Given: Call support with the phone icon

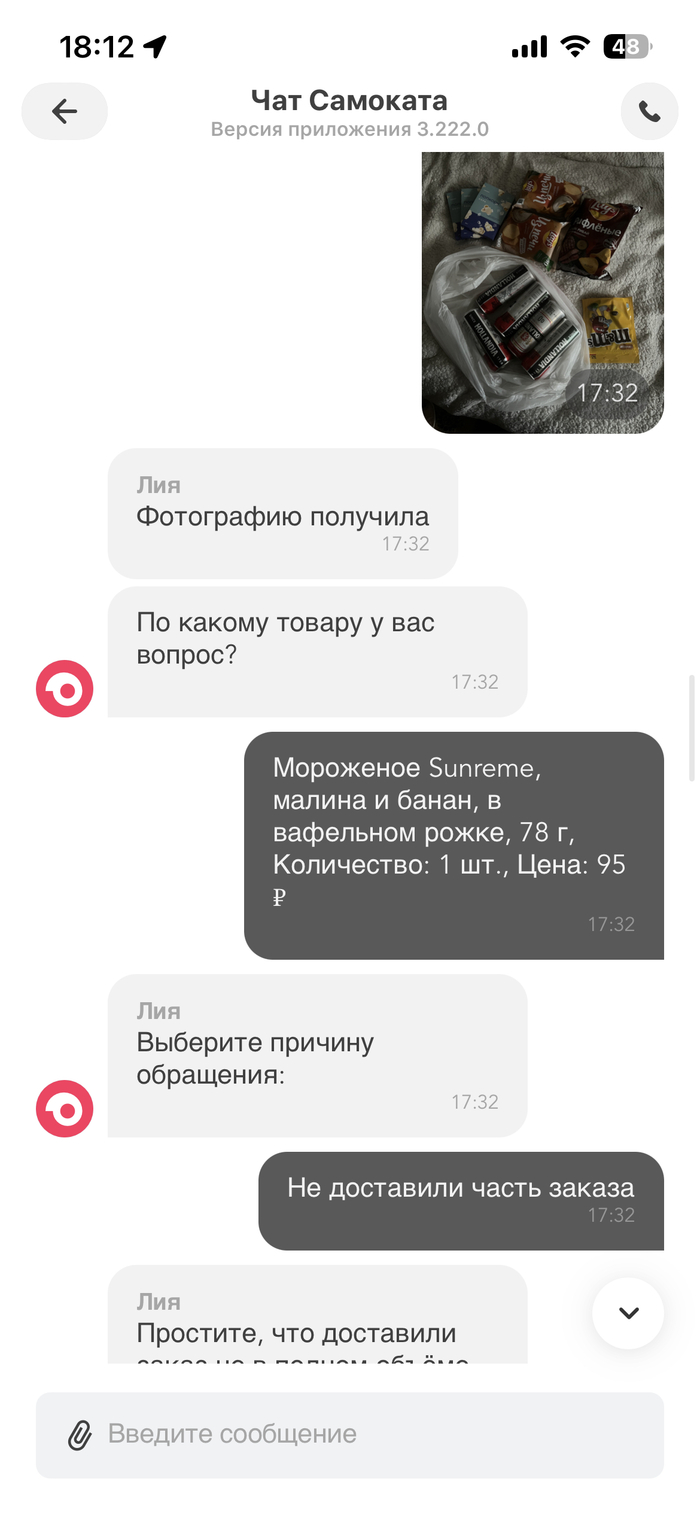Looking at the screenshot, I should (649, 111).
